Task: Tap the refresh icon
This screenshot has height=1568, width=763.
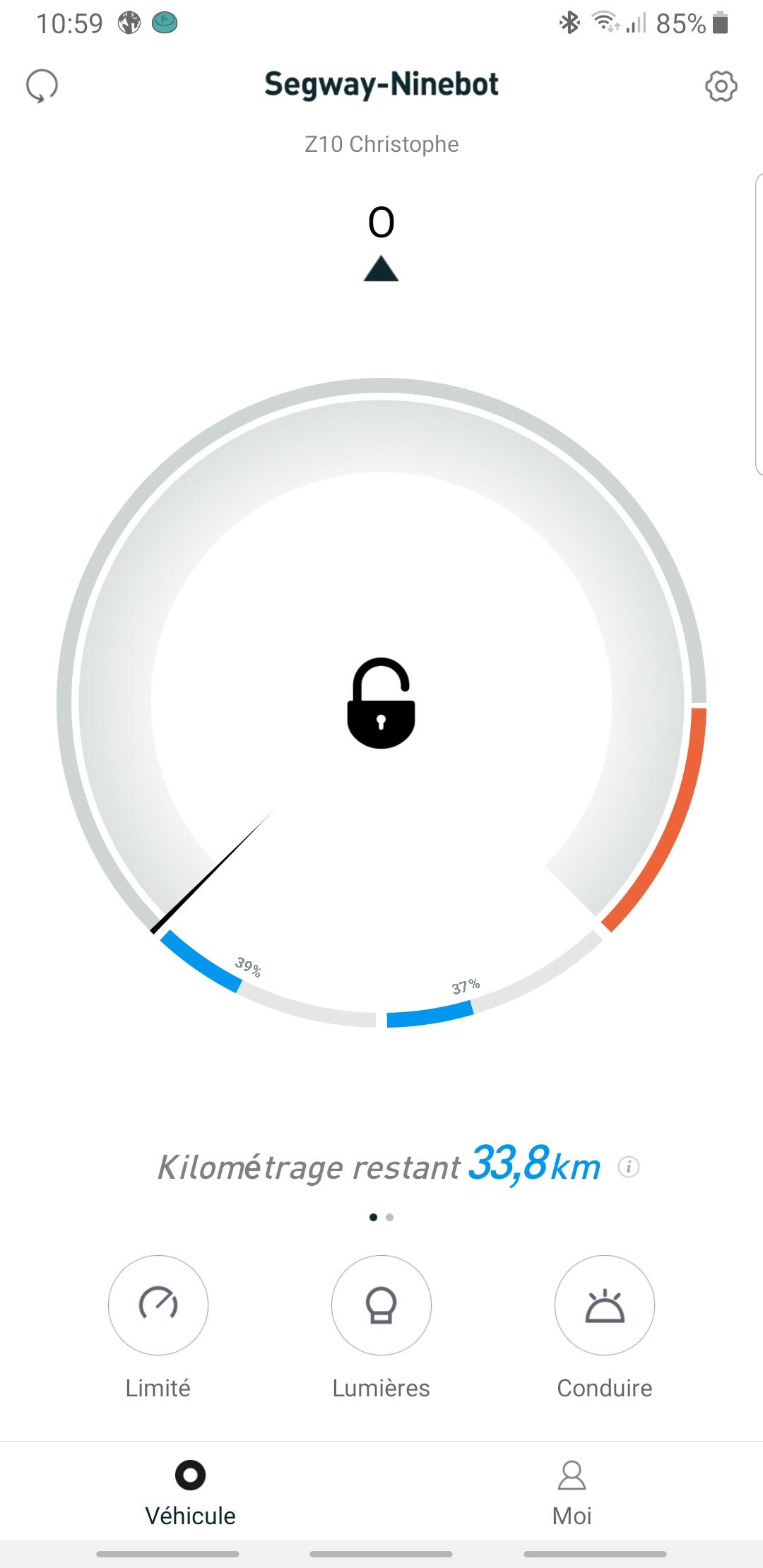Action: point(42,86)
